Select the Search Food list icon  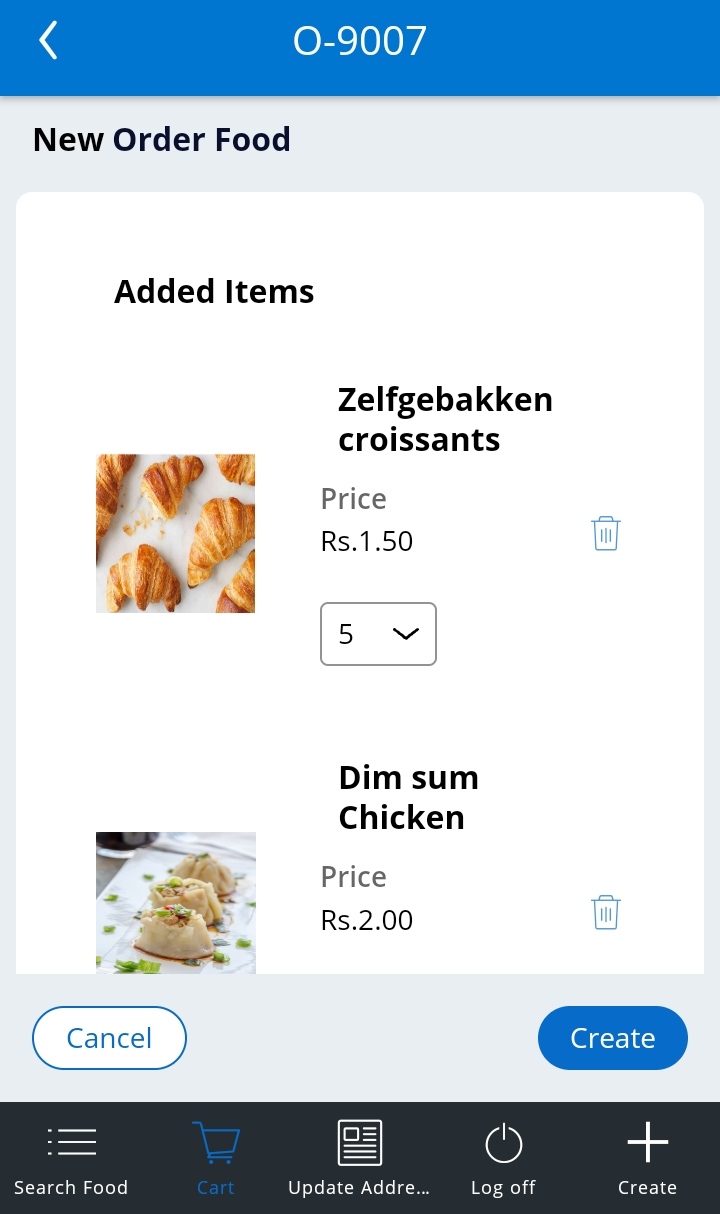tap(71, 1141)
